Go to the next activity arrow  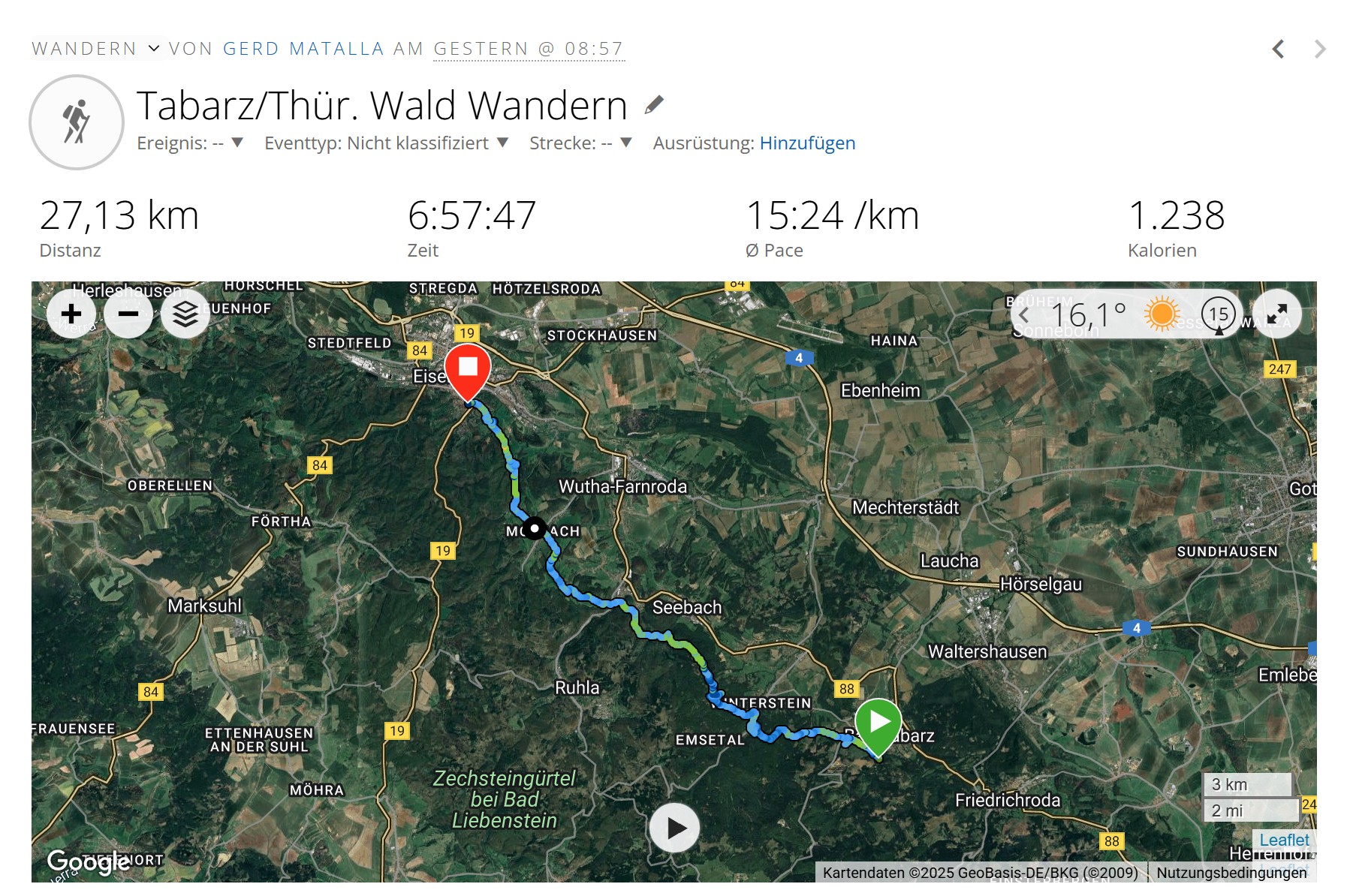[x=1320, y=50]
